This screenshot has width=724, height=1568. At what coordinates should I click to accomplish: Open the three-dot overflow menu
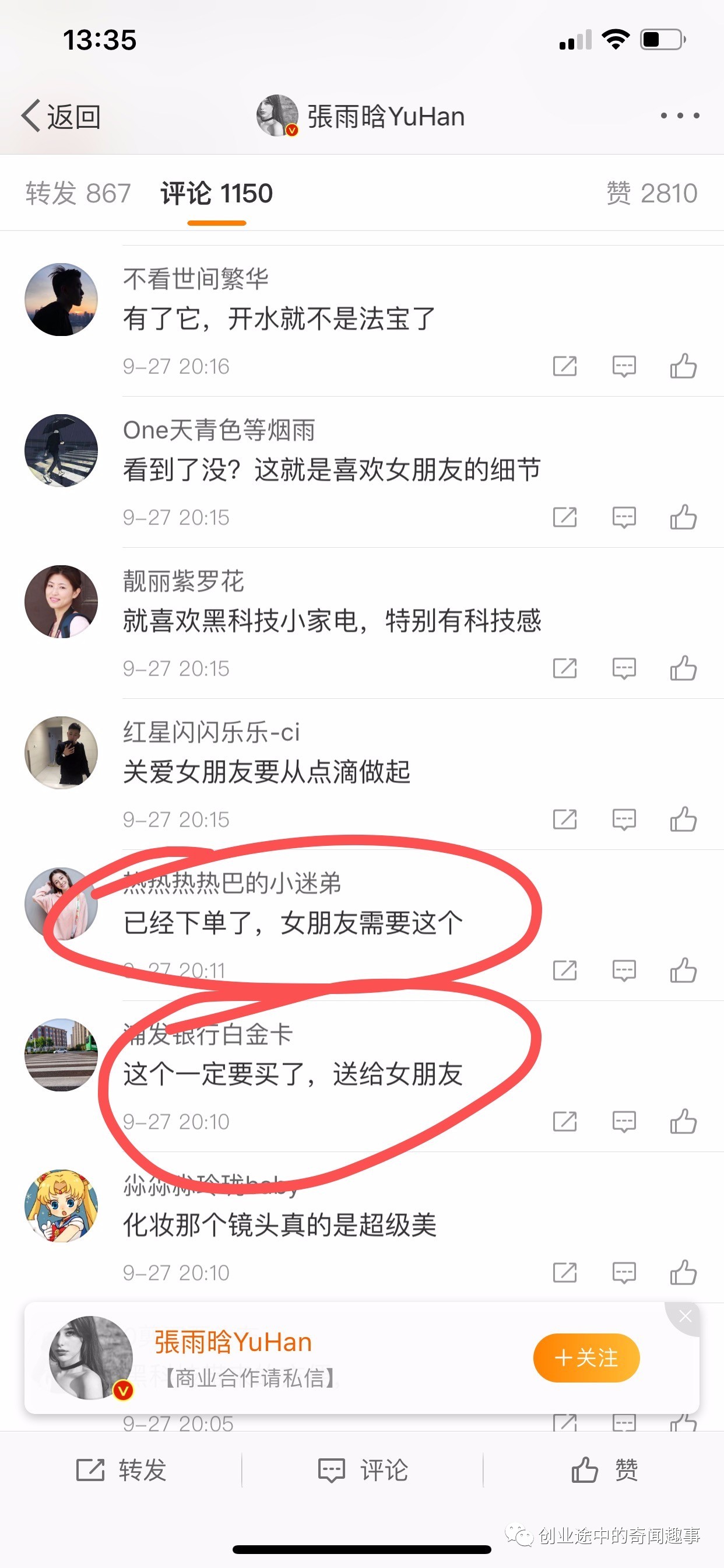[x=680, y=116]
